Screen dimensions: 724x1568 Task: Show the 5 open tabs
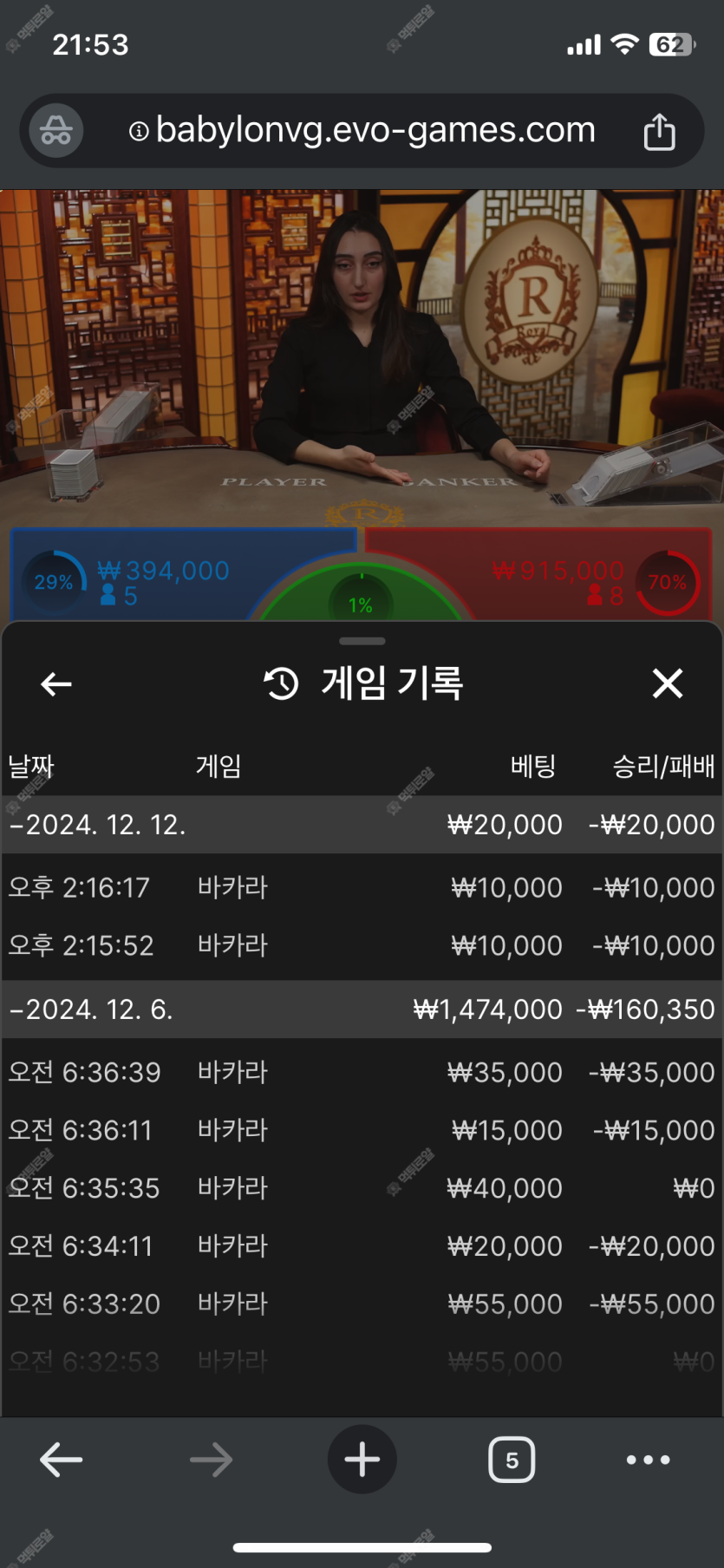[512, 1460]
